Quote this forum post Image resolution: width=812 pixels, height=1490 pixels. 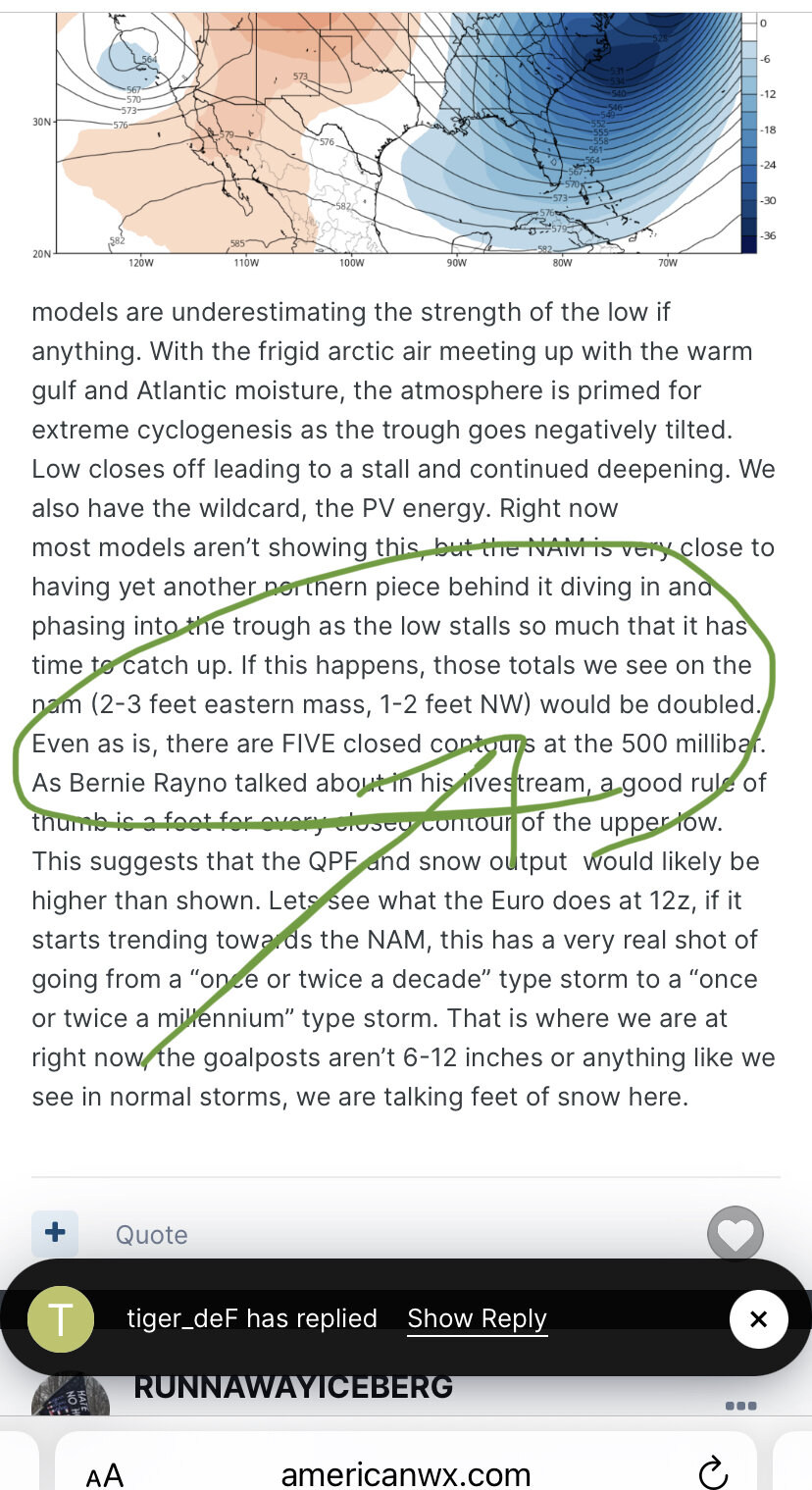(151, 1235)
